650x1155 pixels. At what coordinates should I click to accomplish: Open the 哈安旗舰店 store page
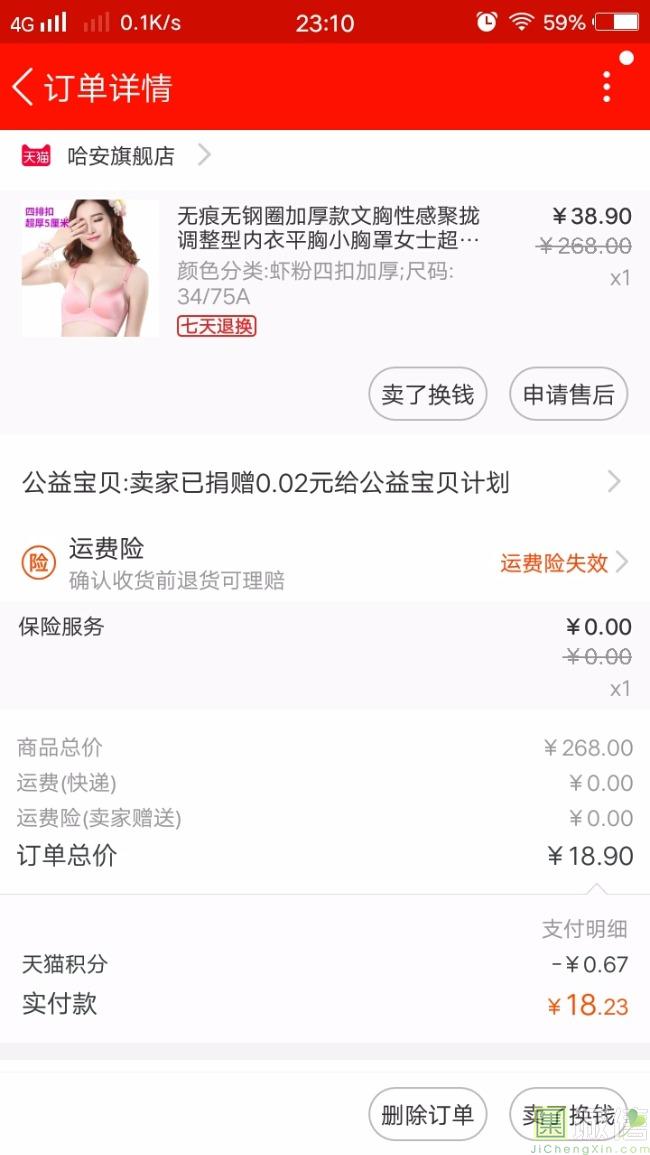[x=120, y=156]
